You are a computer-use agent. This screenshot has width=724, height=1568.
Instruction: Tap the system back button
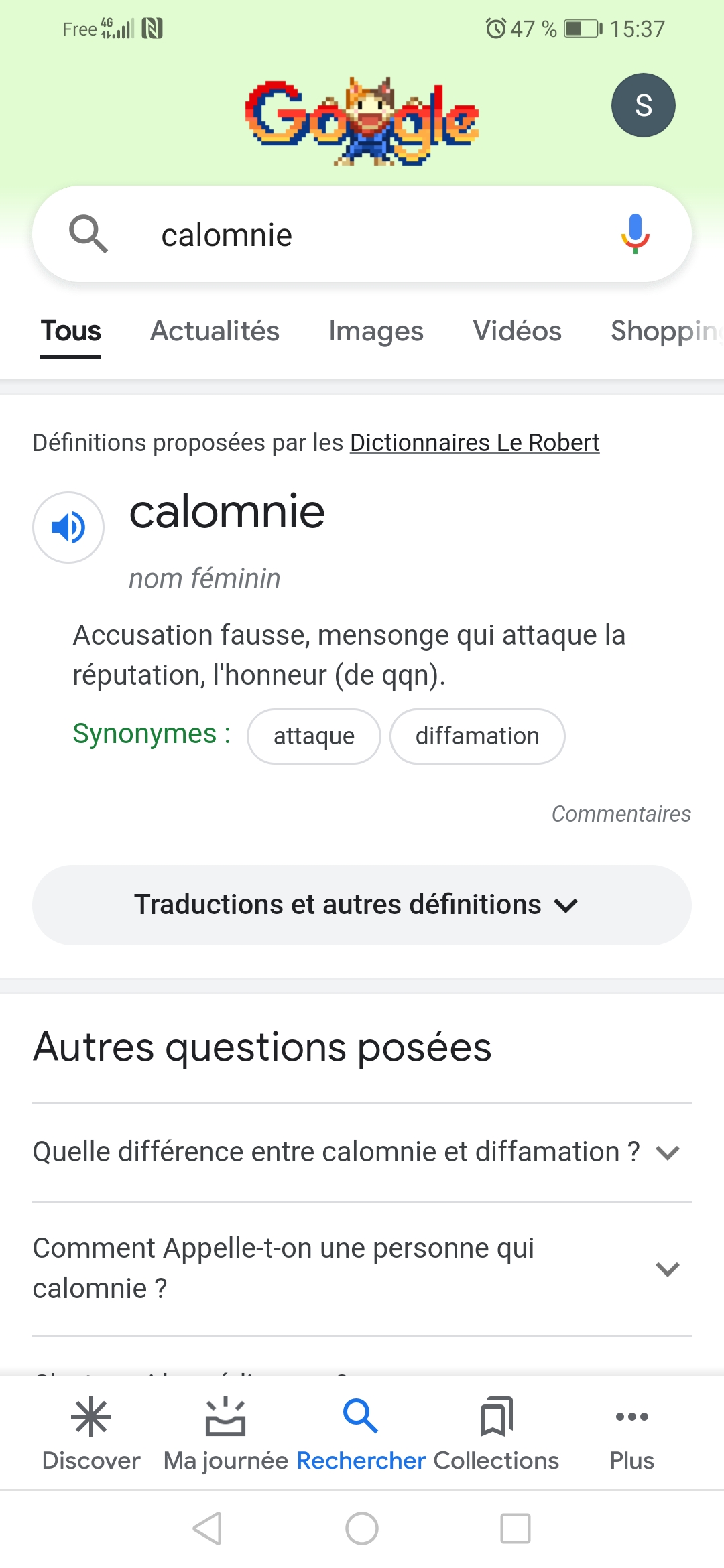pyautogui.click(x=208, y=1528)
